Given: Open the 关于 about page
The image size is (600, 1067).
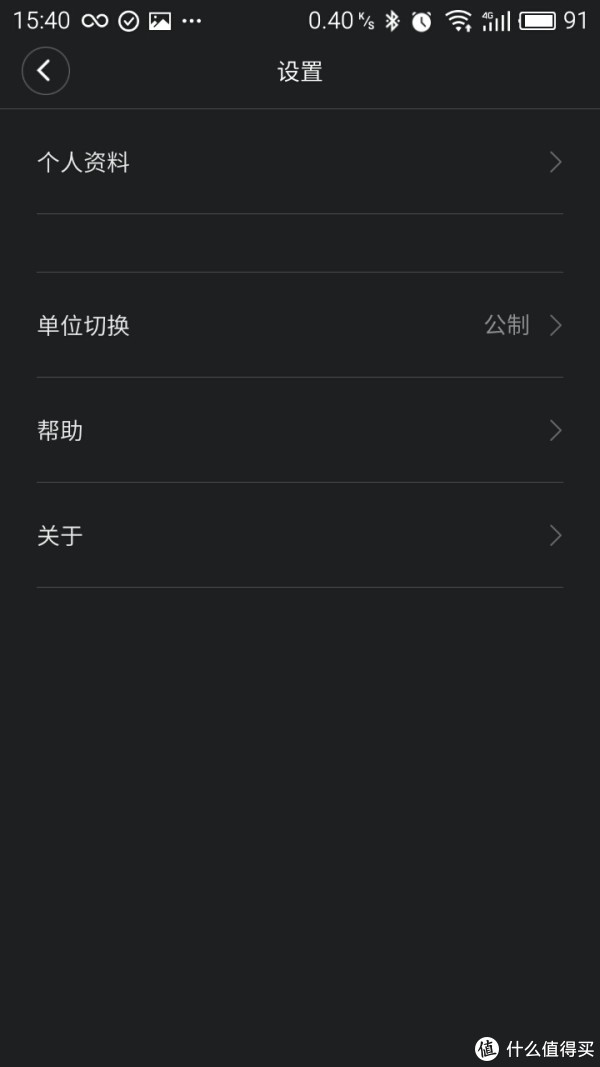Looking at the screenshot, I should [x=300, y=536].
